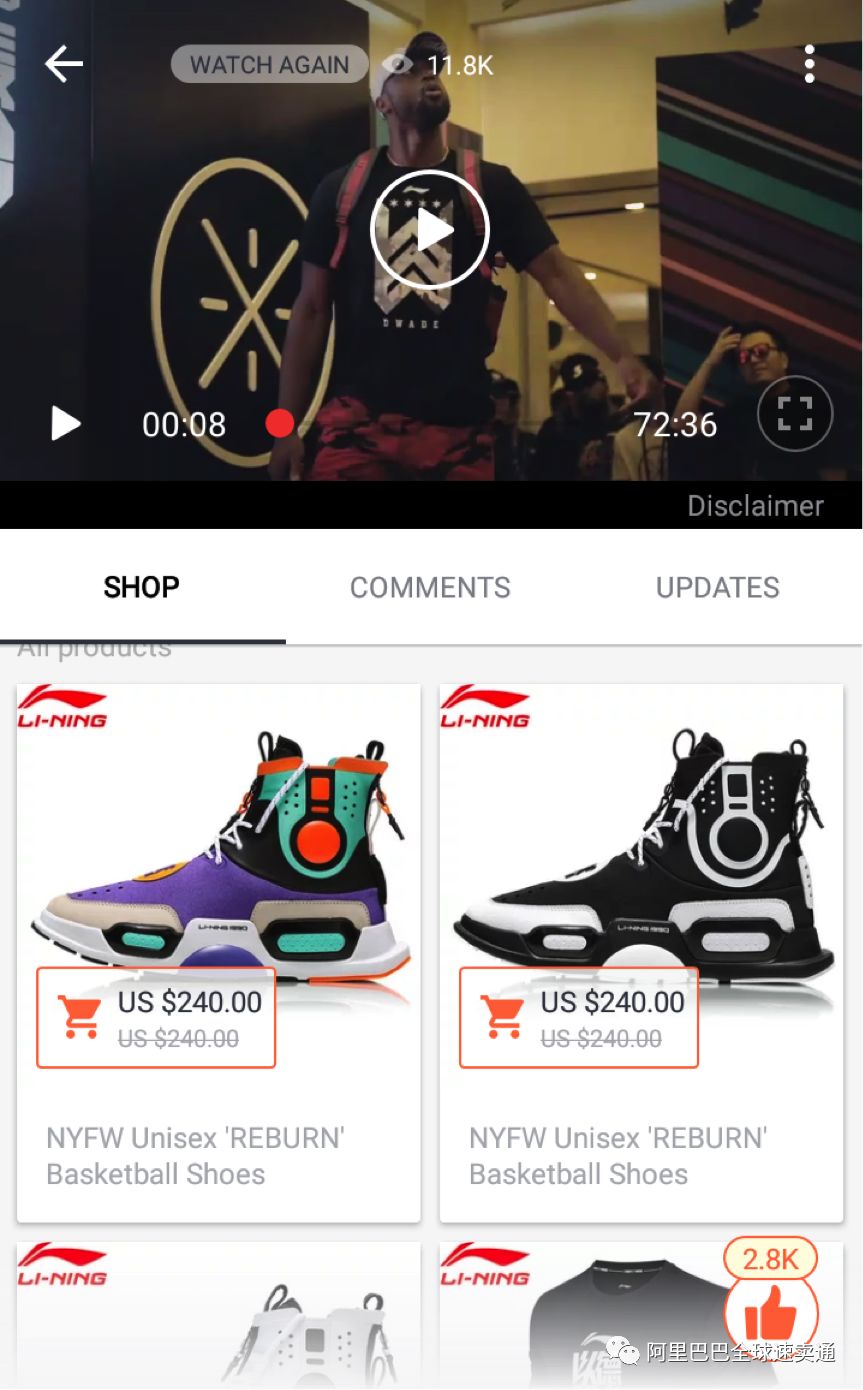
Task: Play the video with the center button
Action: (x=430, y=230)
